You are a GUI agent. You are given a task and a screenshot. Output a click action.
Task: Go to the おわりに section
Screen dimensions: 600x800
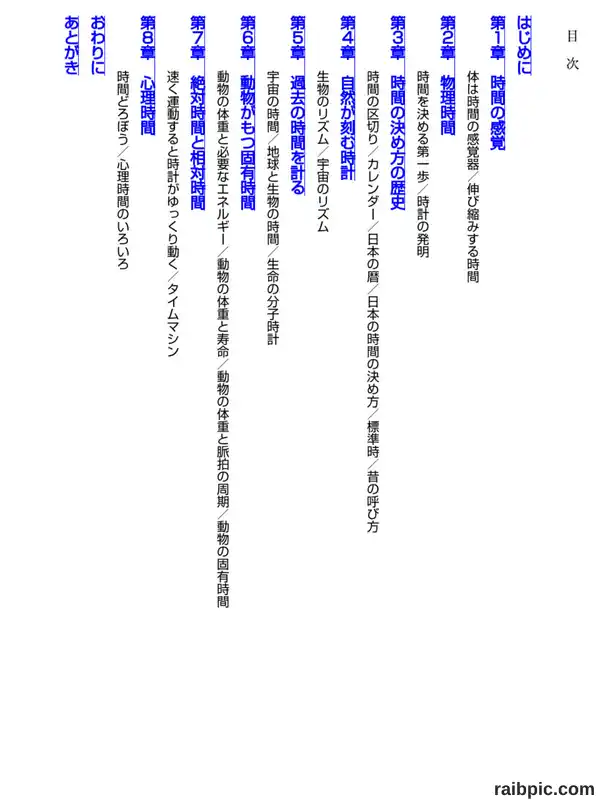click(x=97, y=45)
